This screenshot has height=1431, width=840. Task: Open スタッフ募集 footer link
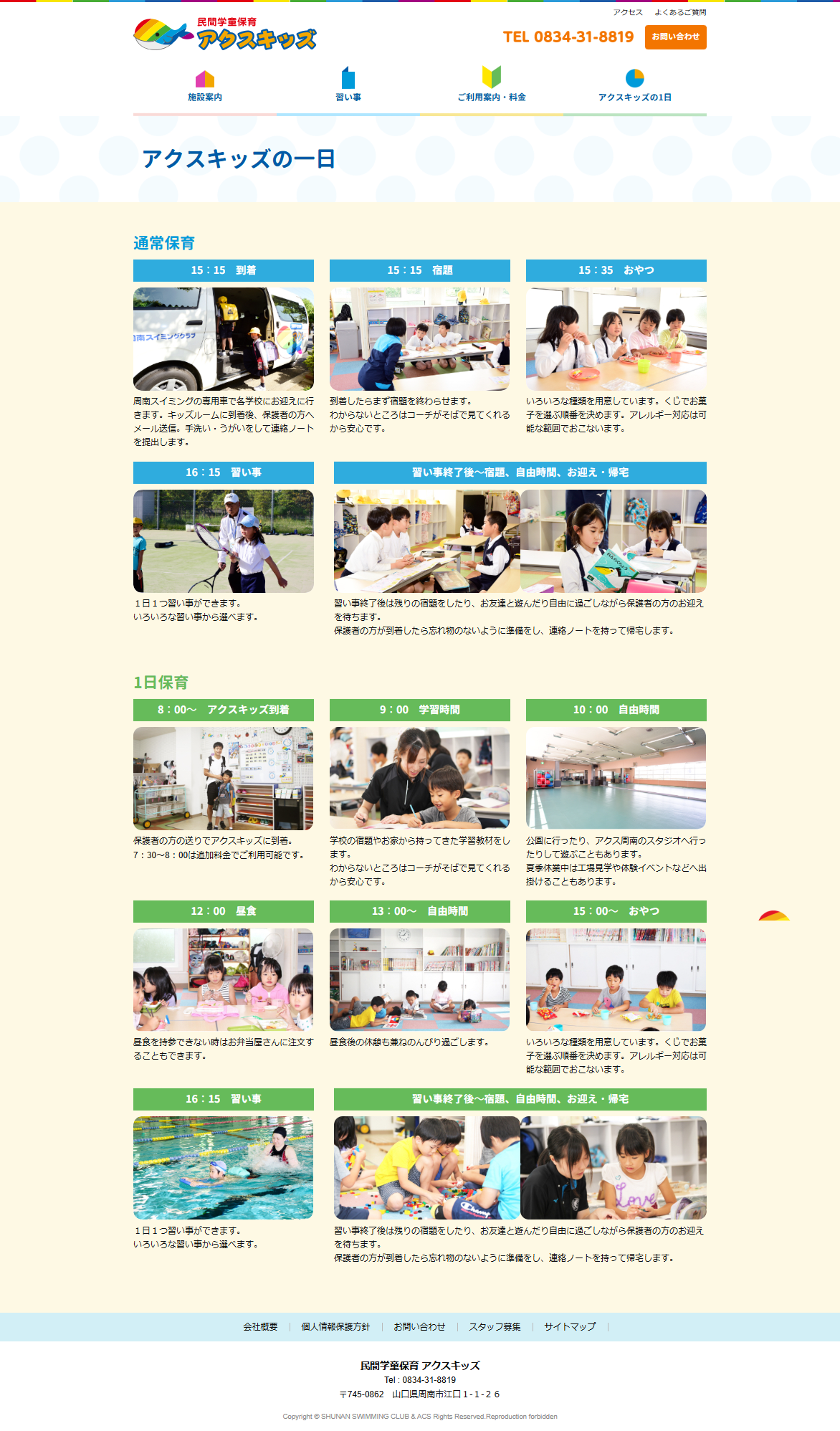pos(495,1327)
